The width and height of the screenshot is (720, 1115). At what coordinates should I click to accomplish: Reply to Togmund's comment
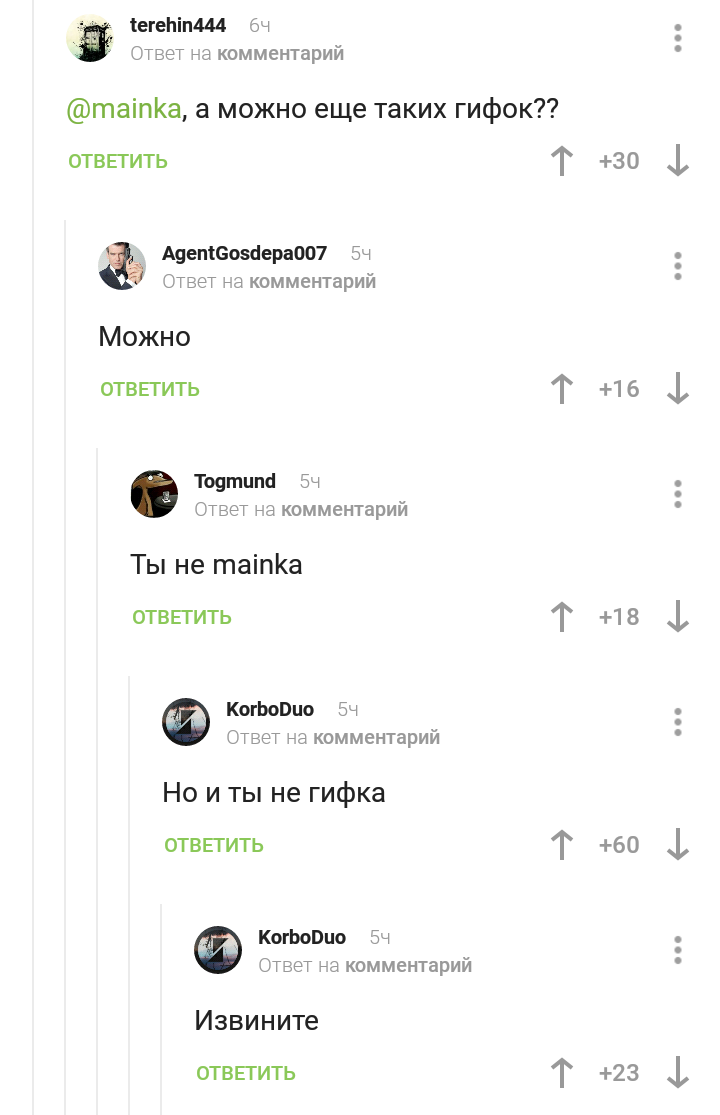182,617
